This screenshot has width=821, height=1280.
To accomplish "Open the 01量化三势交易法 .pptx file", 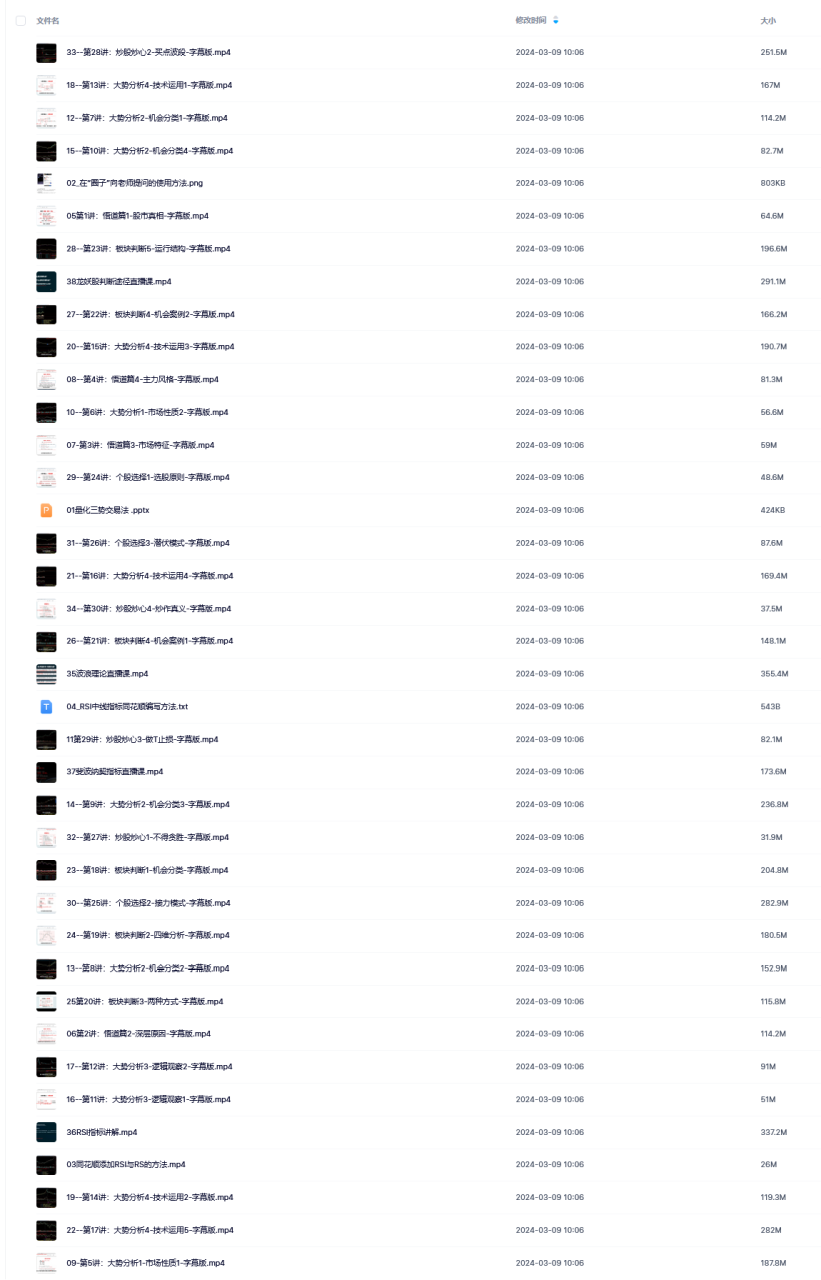I will pyautogui.click(x=107, y=510).
